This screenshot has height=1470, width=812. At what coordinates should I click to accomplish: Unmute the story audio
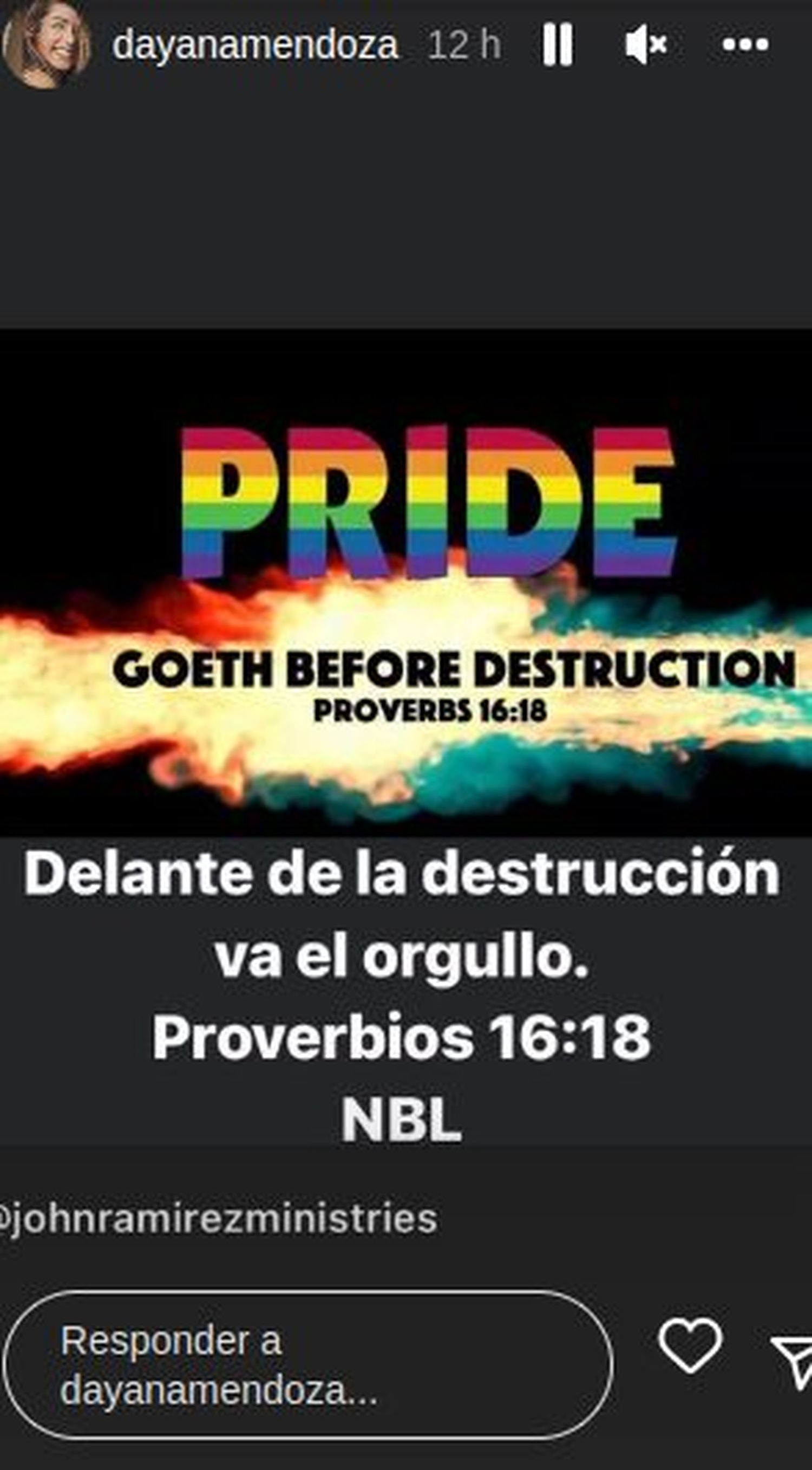tap(646, 44)
